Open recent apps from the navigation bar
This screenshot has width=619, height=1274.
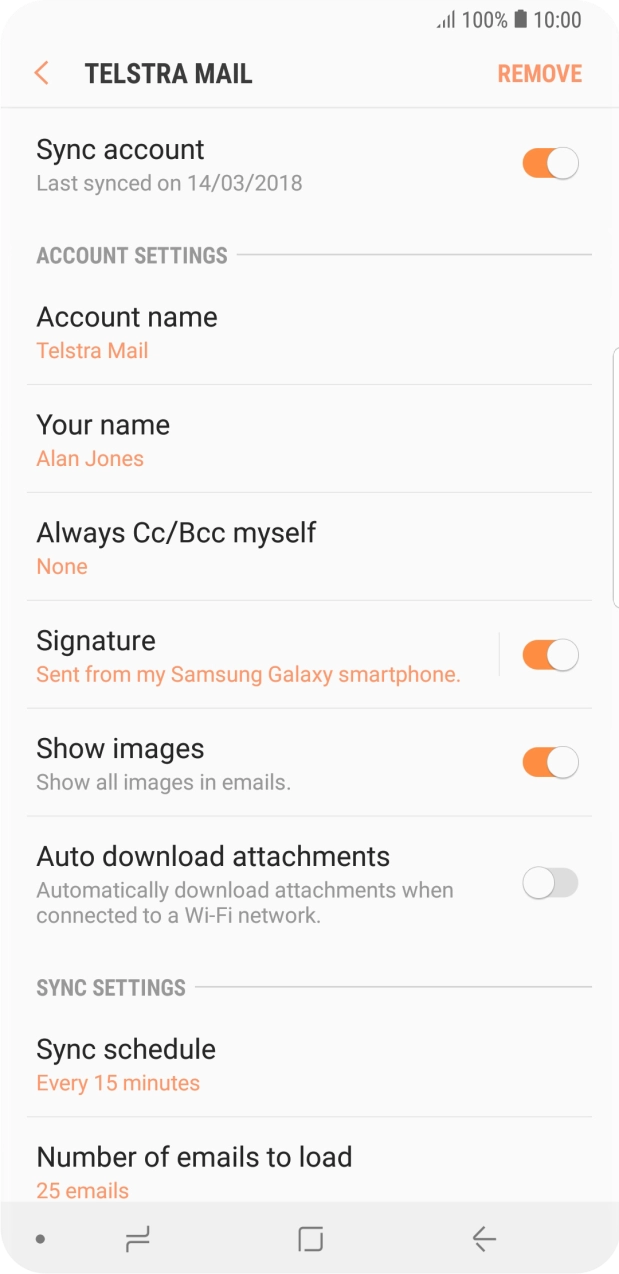[137, 1240]
